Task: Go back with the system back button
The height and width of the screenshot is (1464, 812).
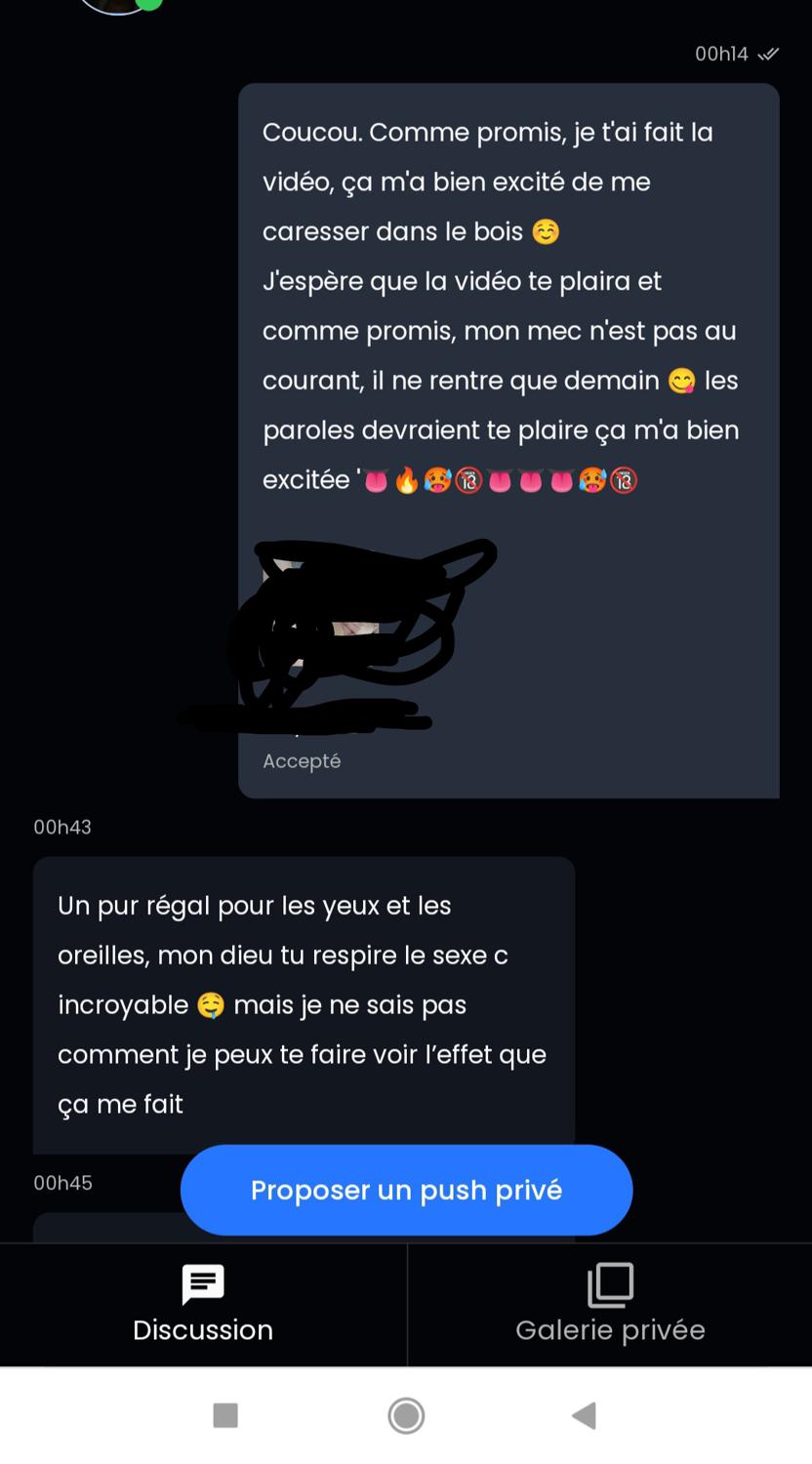Action: [585, 1415]
